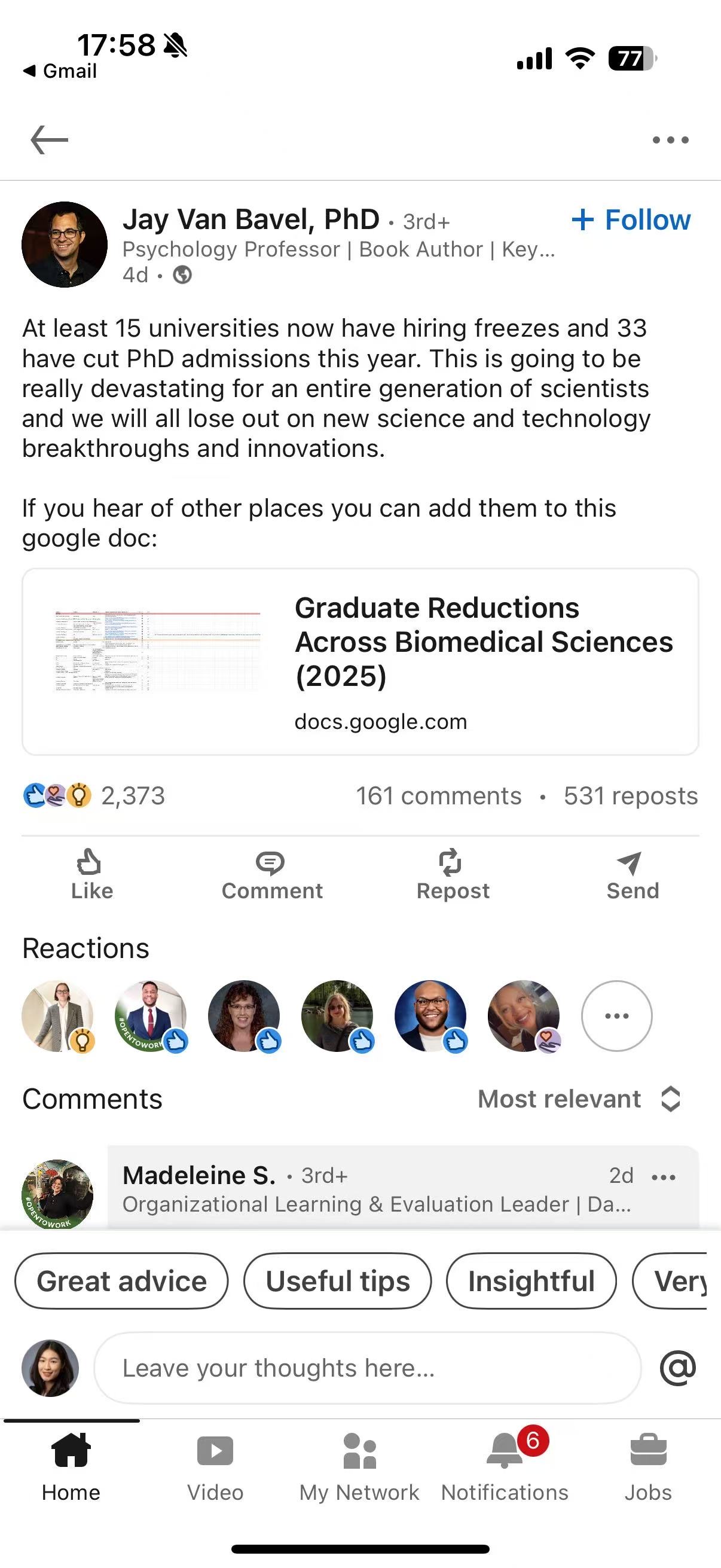Follow Jay Van Bavel, PhD
Viewport: 721px width, 1568px height.
(x=631, y=219)
